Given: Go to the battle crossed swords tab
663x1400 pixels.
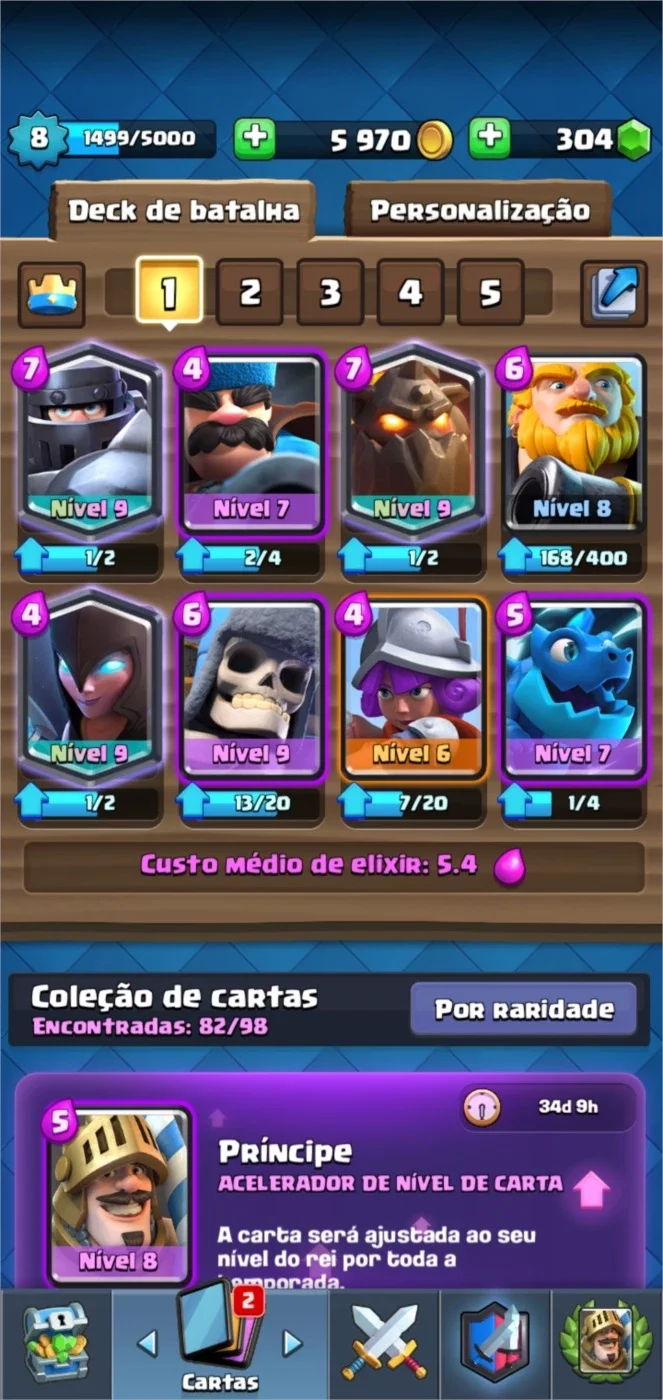Looking at the screenshot, I should click(x=384, y=1345).
